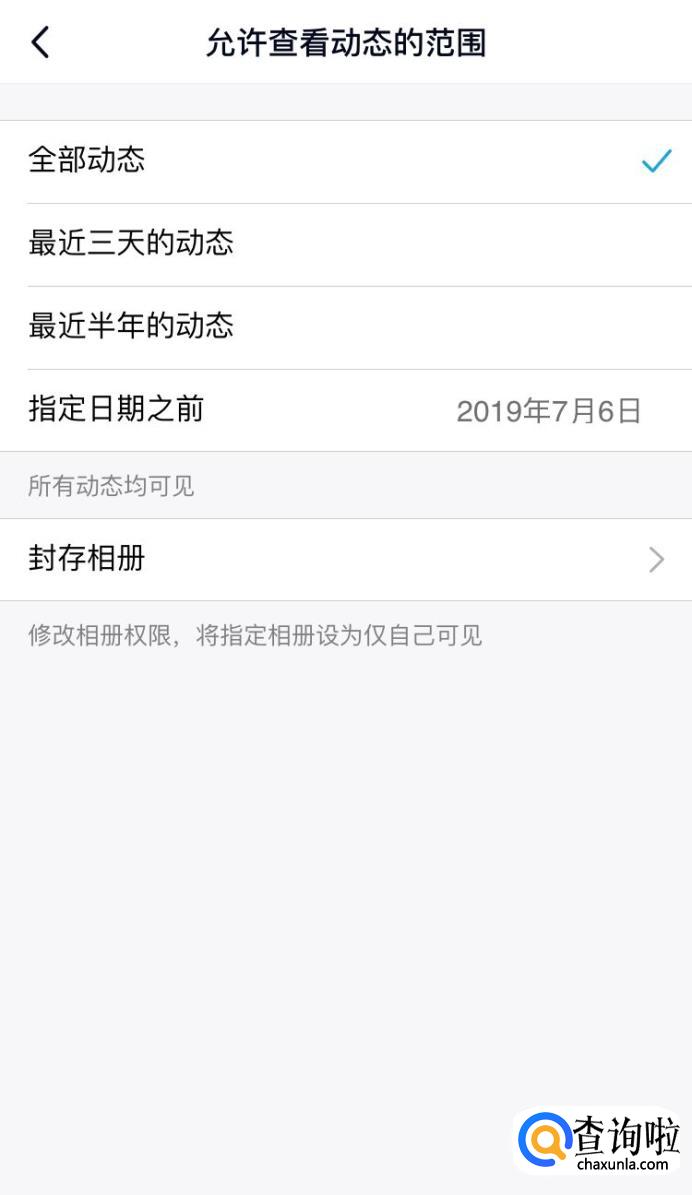Image resolution: width=692 pixels, height=1195 pixels.
Task: Choose 最近三天的动态
Action: point(346,244)
